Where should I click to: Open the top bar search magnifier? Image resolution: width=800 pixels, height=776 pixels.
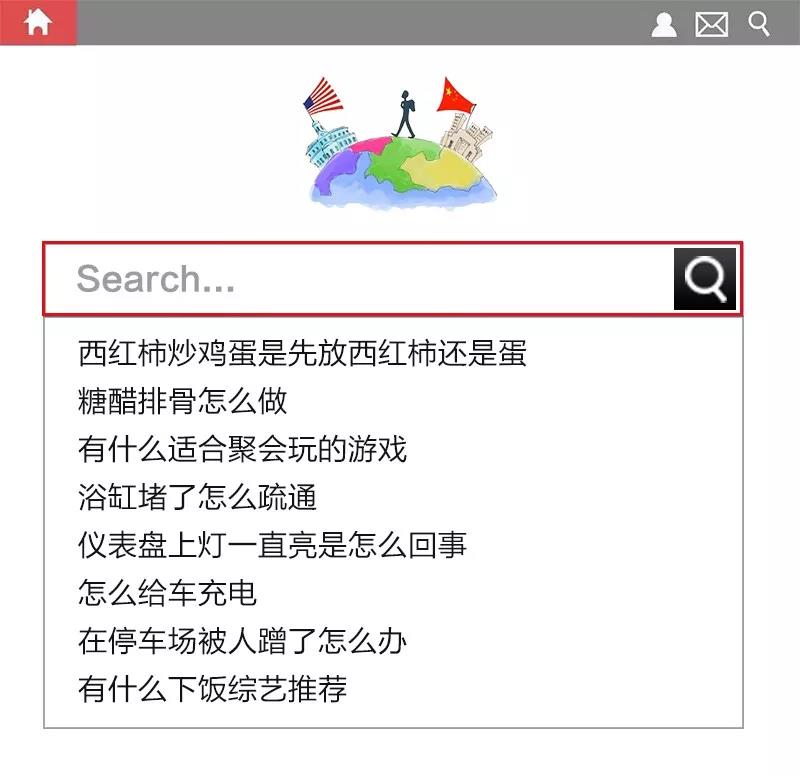click(x=760, y=23)
